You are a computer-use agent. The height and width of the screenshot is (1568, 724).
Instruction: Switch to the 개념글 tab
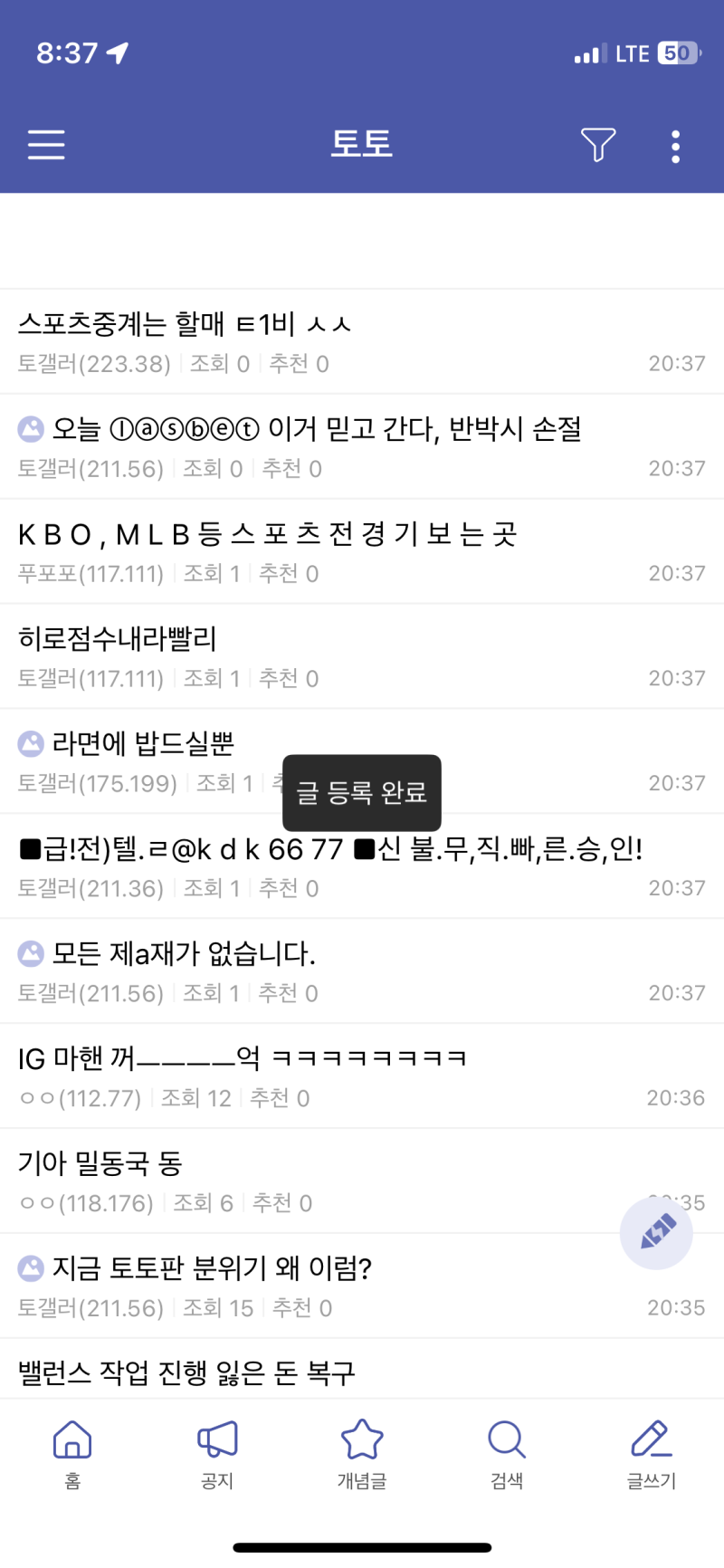pos(362,1453)
